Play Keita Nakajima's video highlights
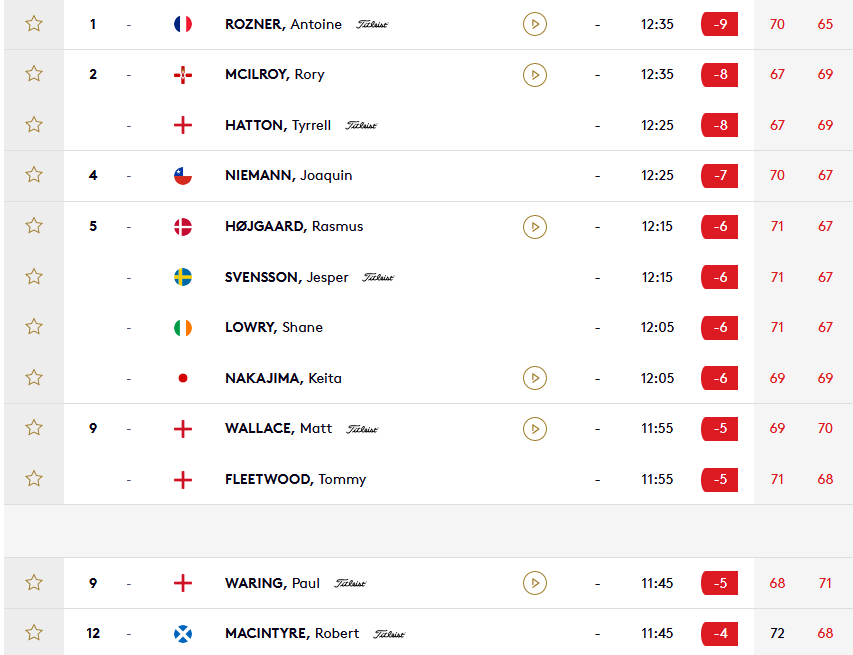 [535, 378]
